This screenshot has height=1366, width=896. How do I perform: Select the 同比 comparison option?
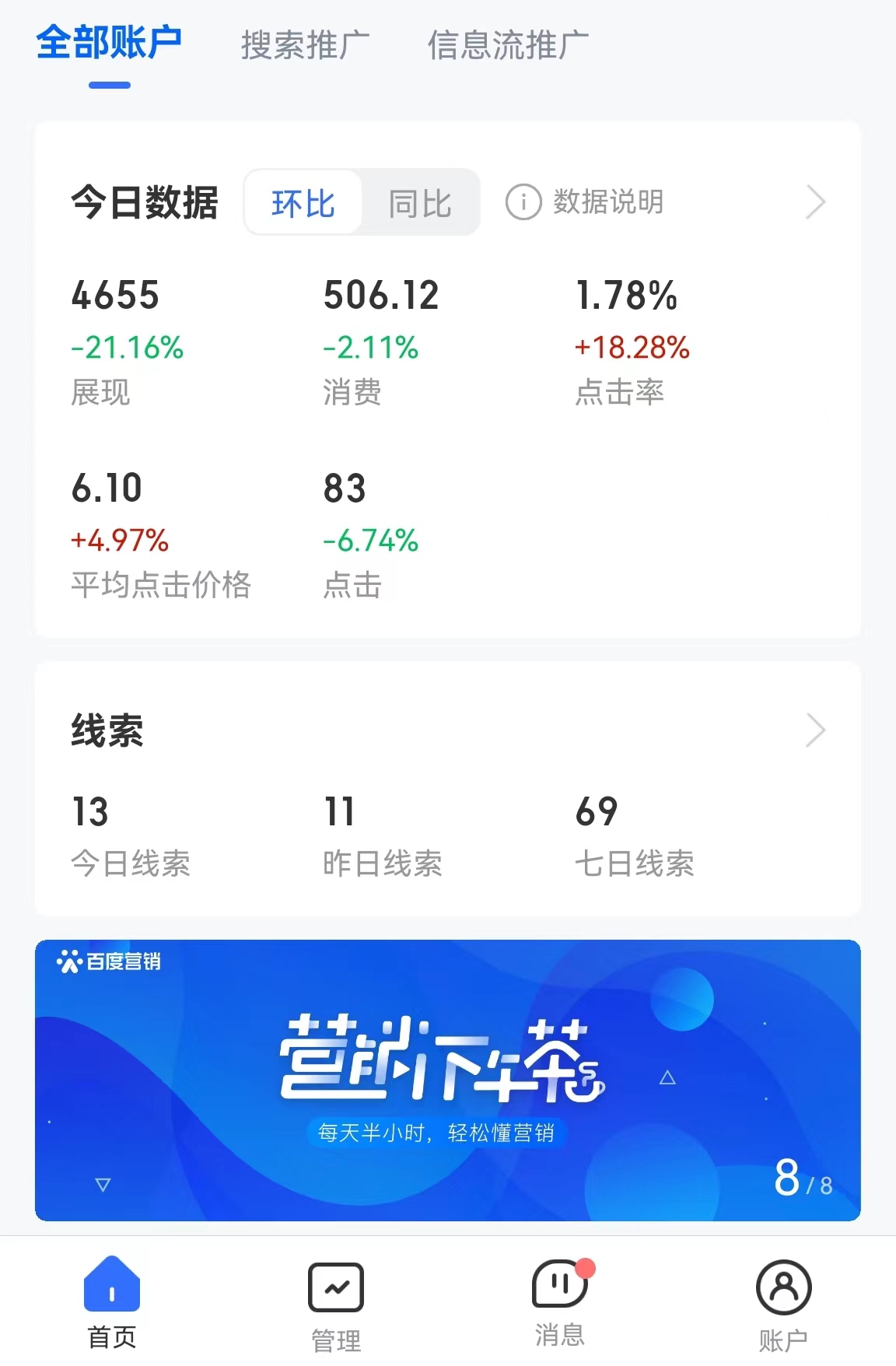(419, 204)
